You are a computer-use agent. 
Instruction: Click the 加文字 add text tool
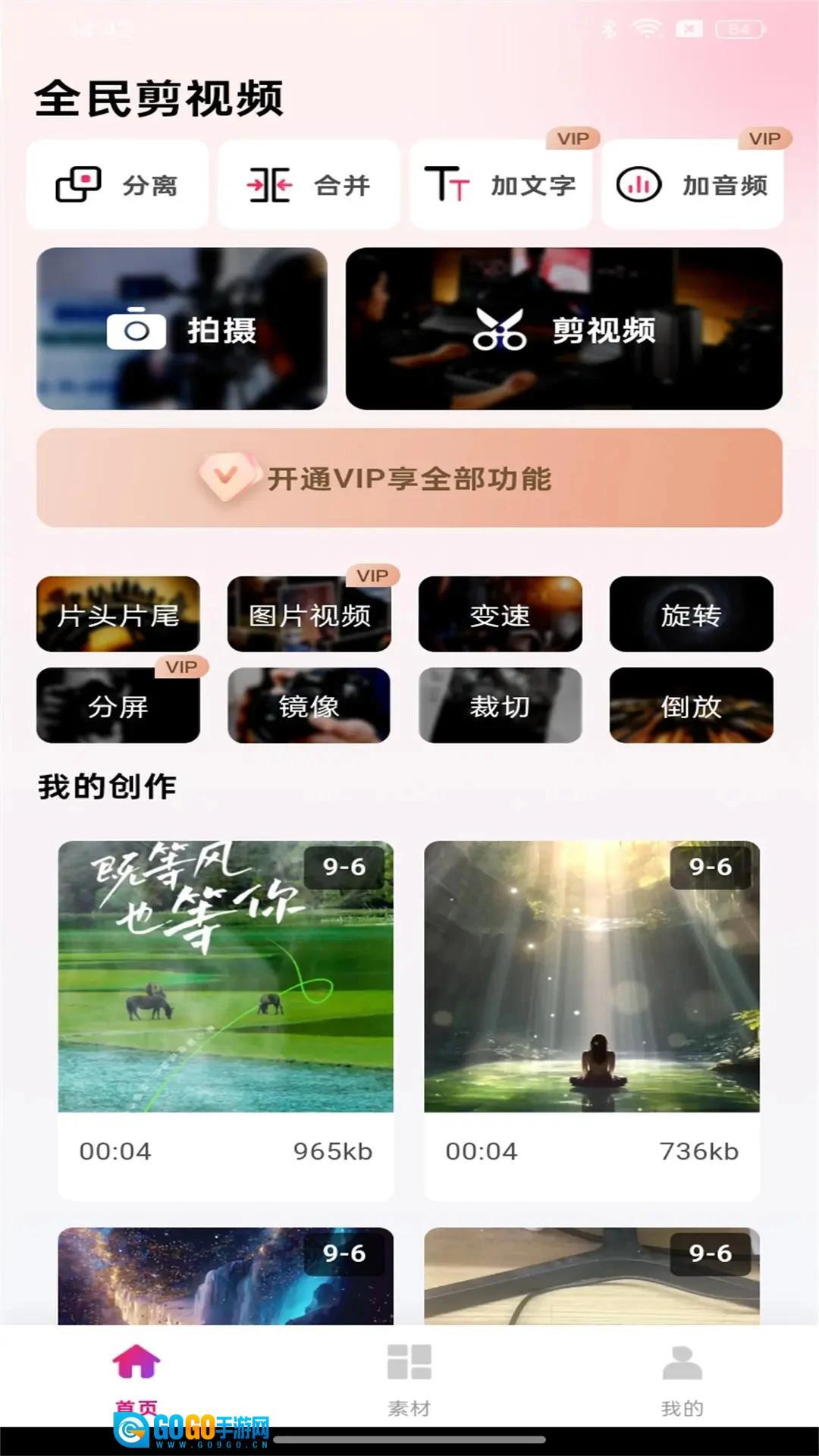pyautogui.click(x=500, y=185)
